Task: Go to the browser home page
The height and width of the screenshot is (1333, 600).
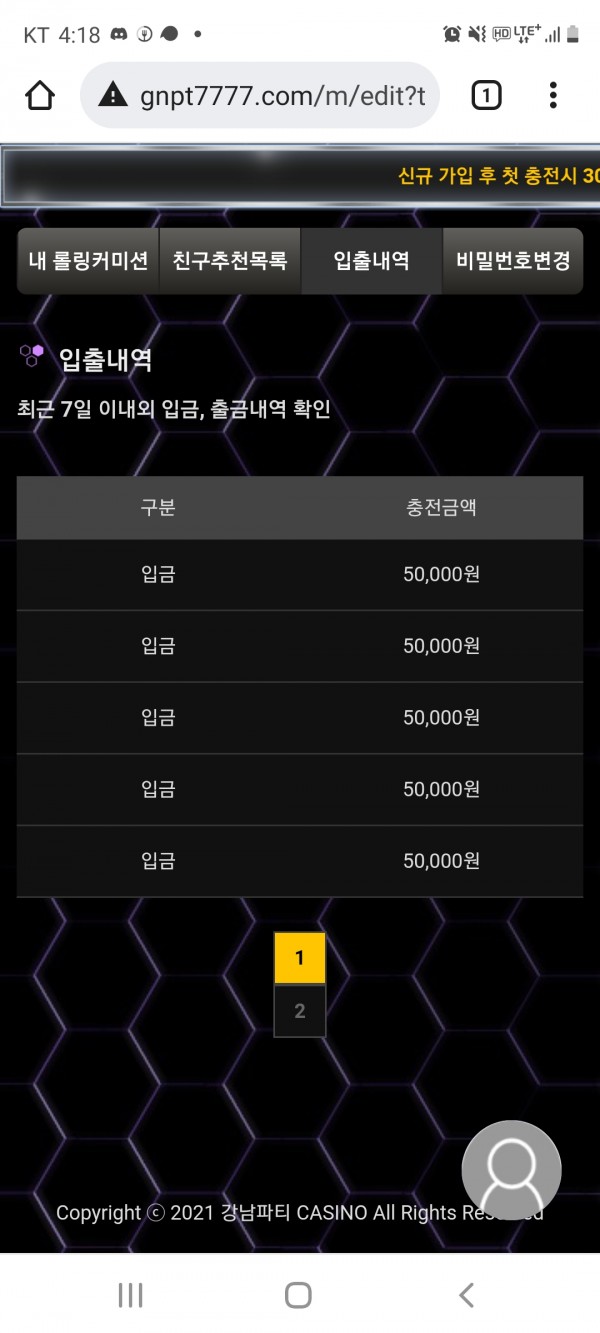Action: pyautogui.click(x=39, y=95)
